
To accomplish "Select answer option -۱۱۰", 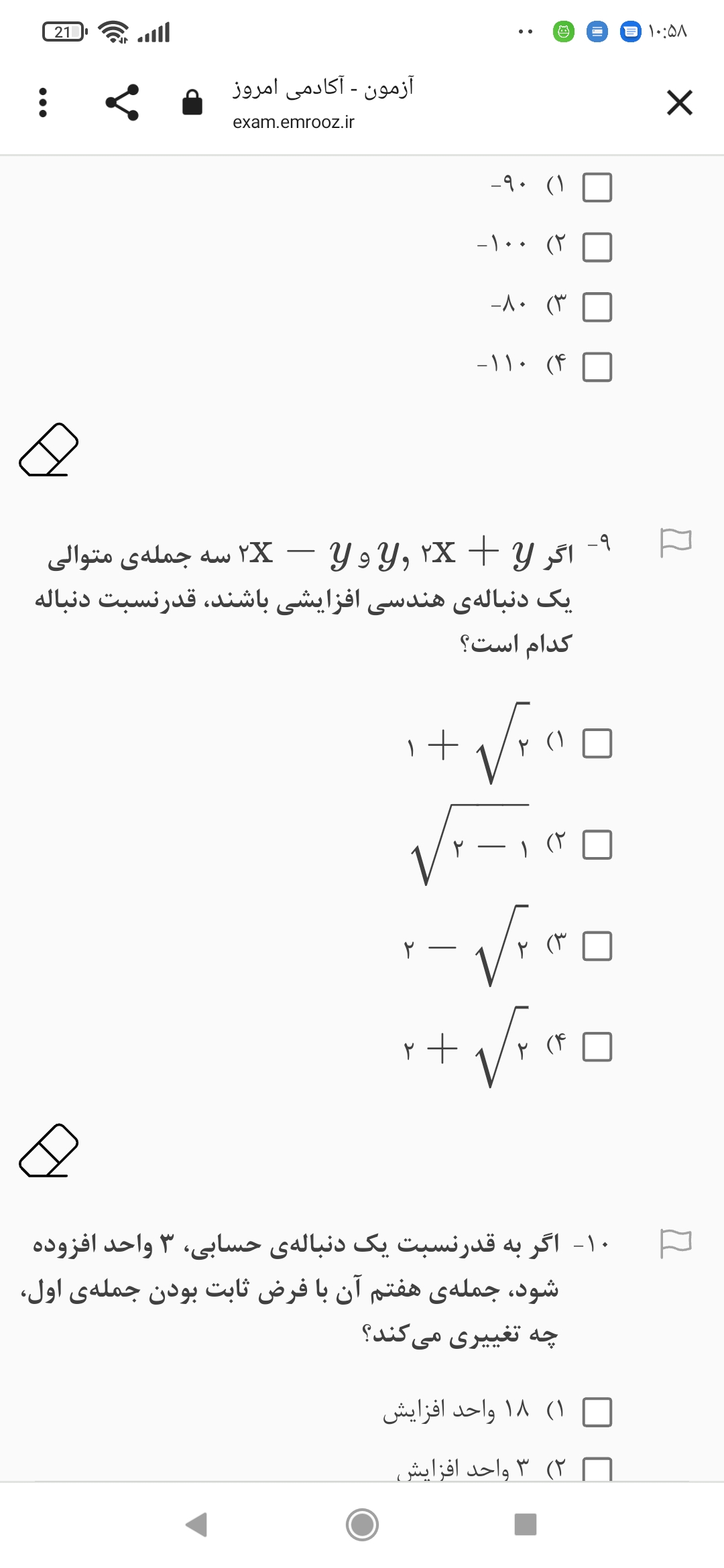I will [597, 367].
